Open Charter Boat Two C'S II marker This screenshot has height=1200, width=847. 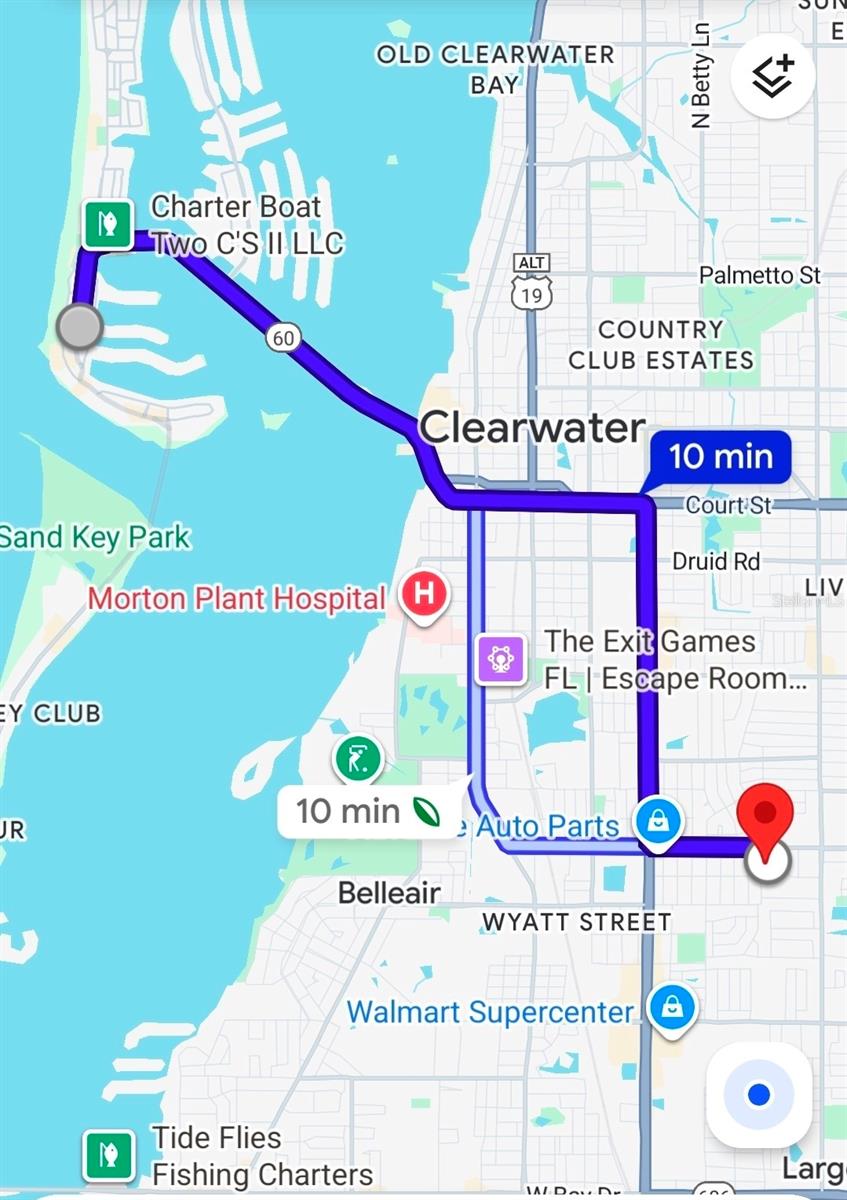tap(108, 223)
